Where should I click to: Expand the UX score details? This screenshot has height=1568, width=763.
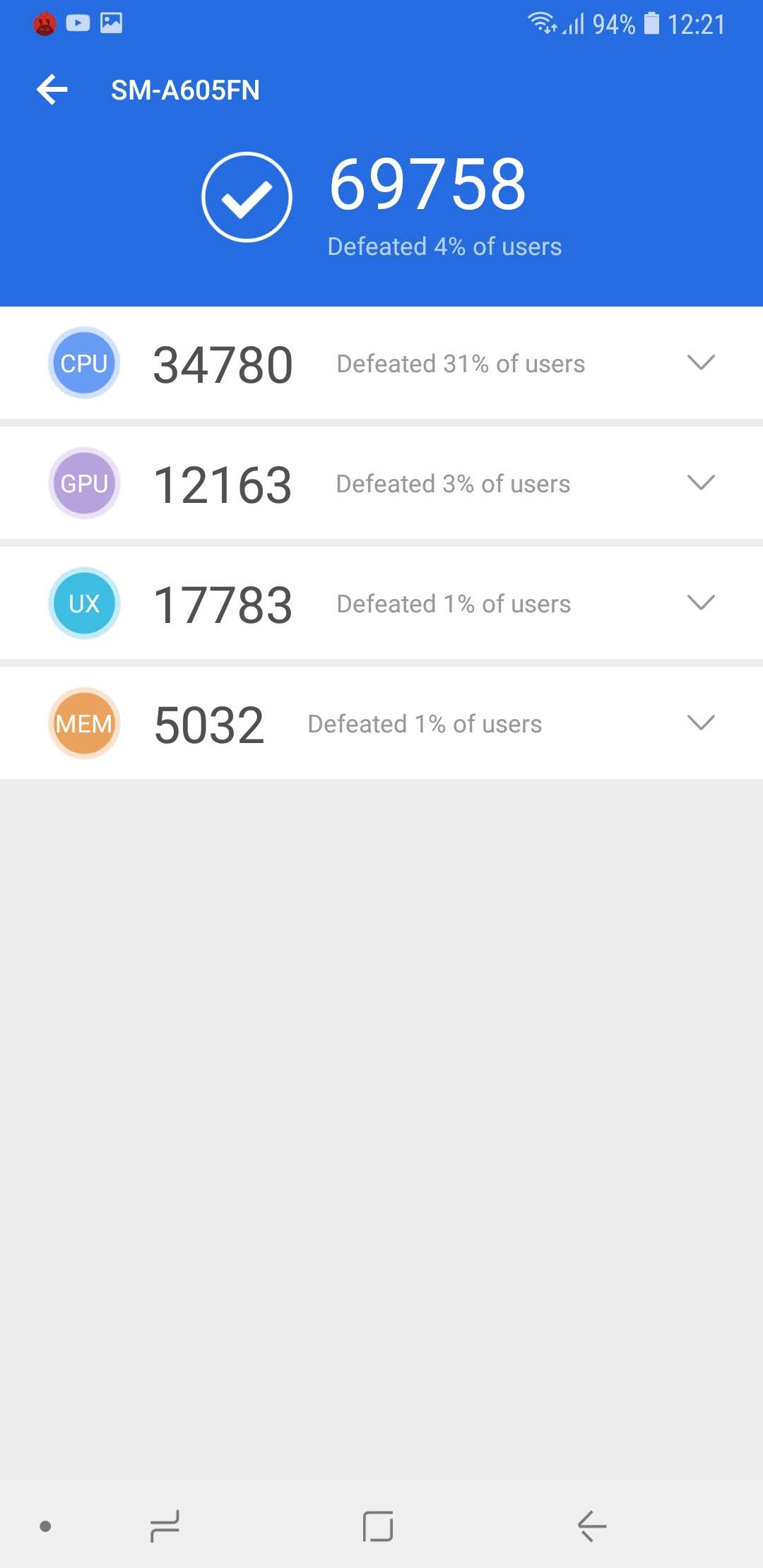tap(701, 602)
